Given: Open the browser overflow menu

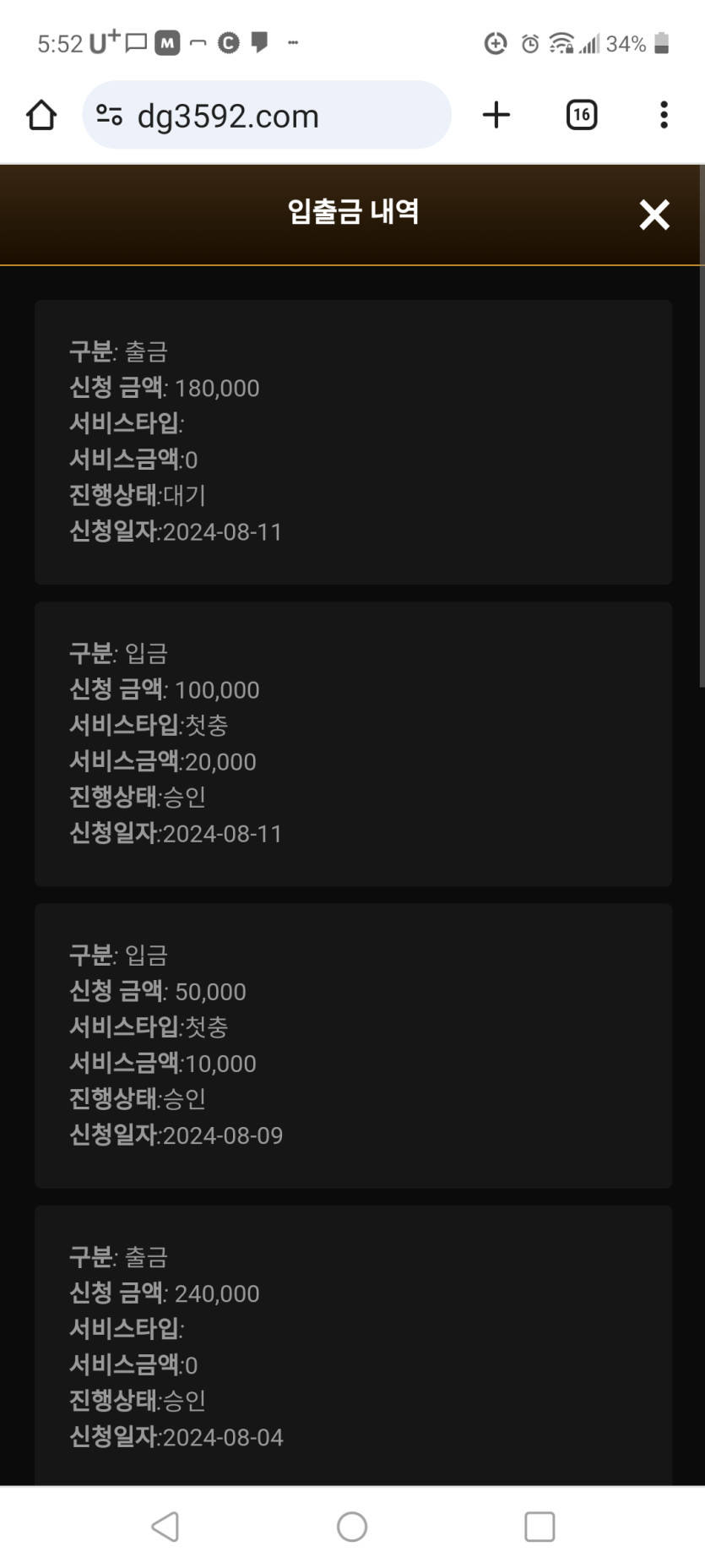Looking at the screenshot, I should click(x=664, y=115).
